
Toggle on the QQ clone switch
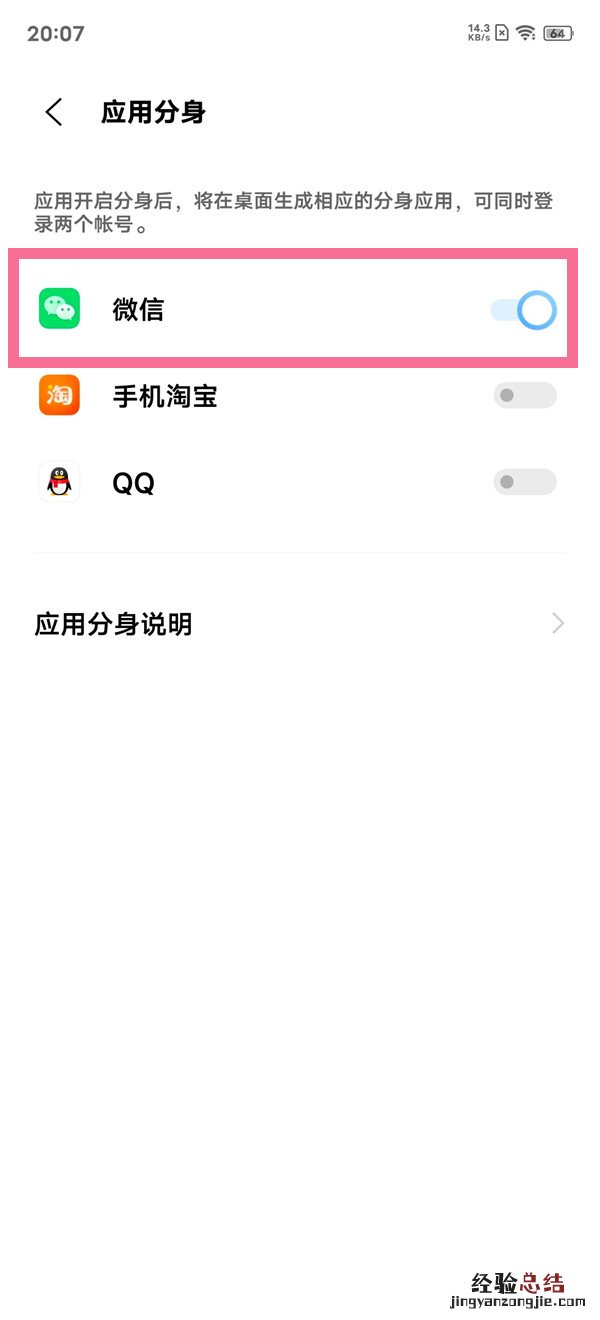tap(524, 483)
